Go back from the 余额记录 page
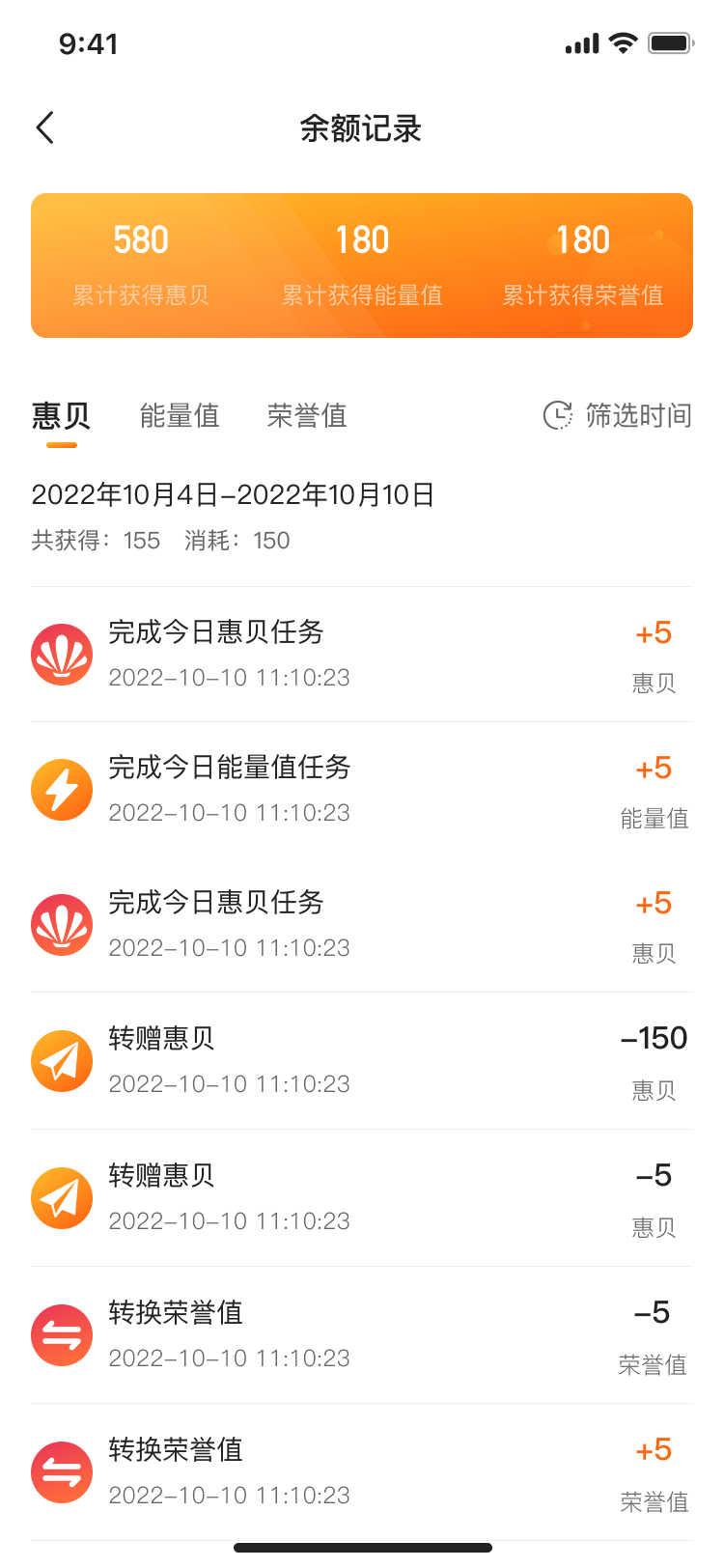 pyautogui.click(x=45, y=127)
